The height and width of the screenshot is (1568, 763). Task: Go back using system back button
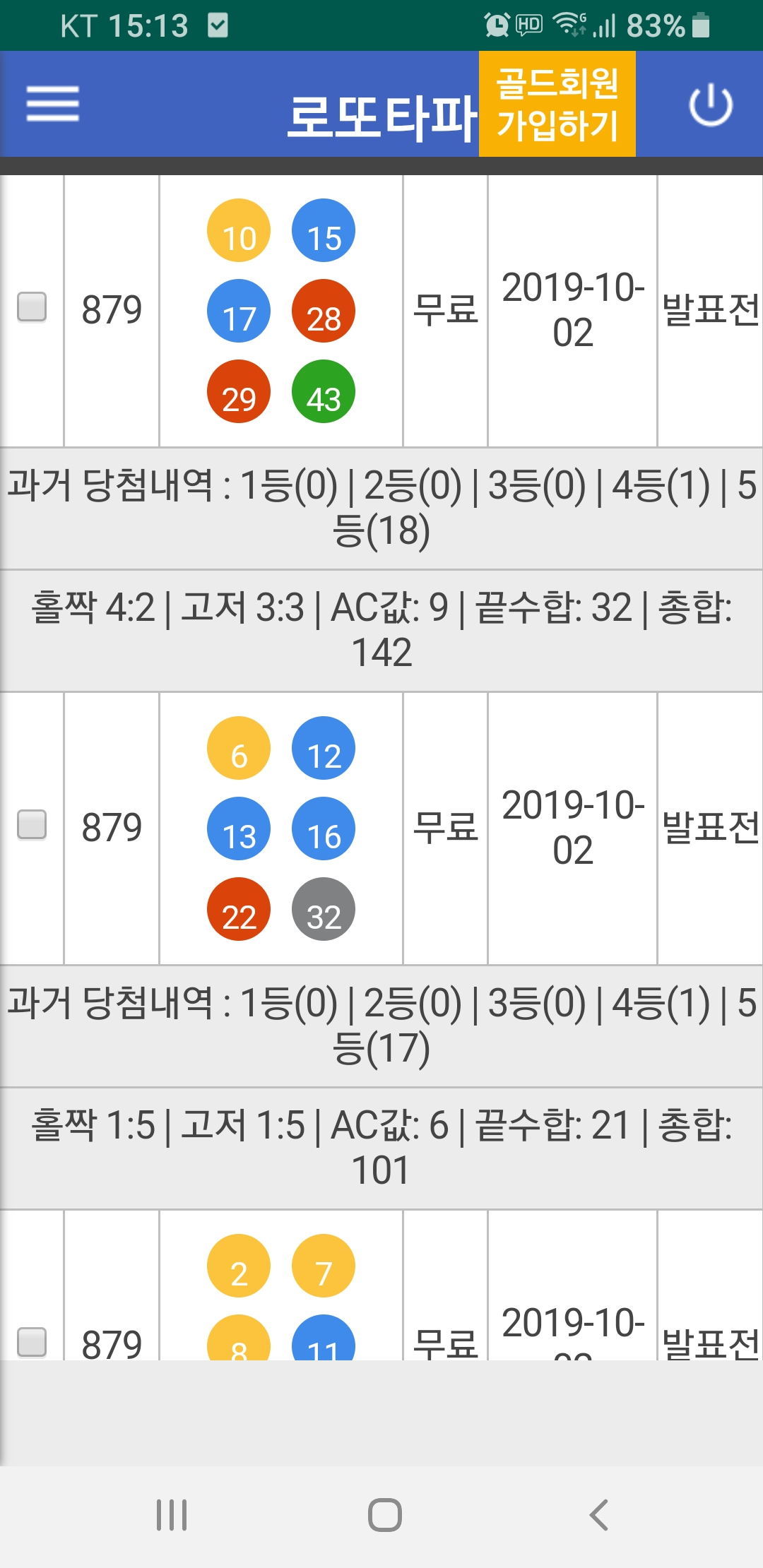click(x=598, y=1515)
